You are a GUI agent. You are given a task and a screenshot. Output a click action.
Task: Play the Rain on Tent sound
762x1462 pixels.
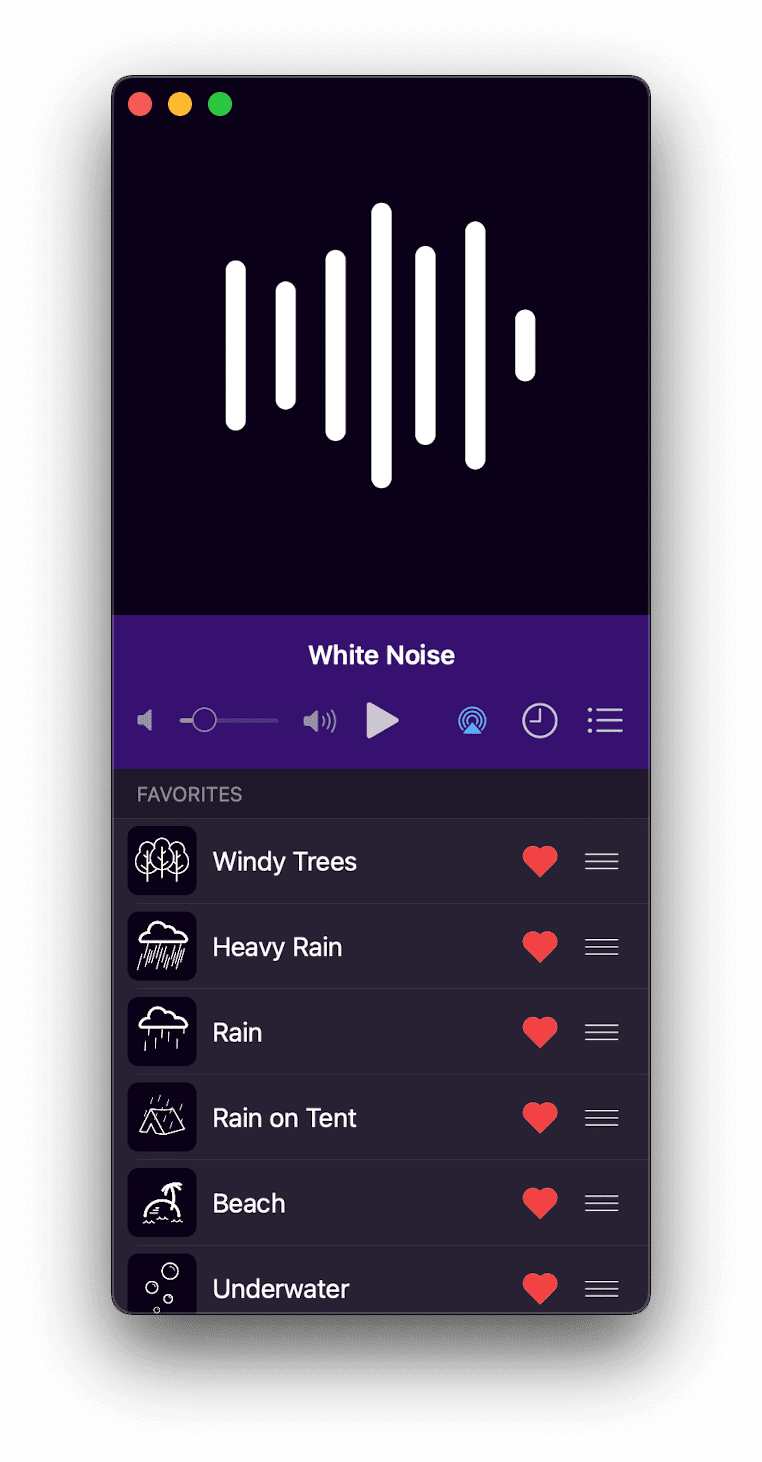click(x=285, y=1118)
